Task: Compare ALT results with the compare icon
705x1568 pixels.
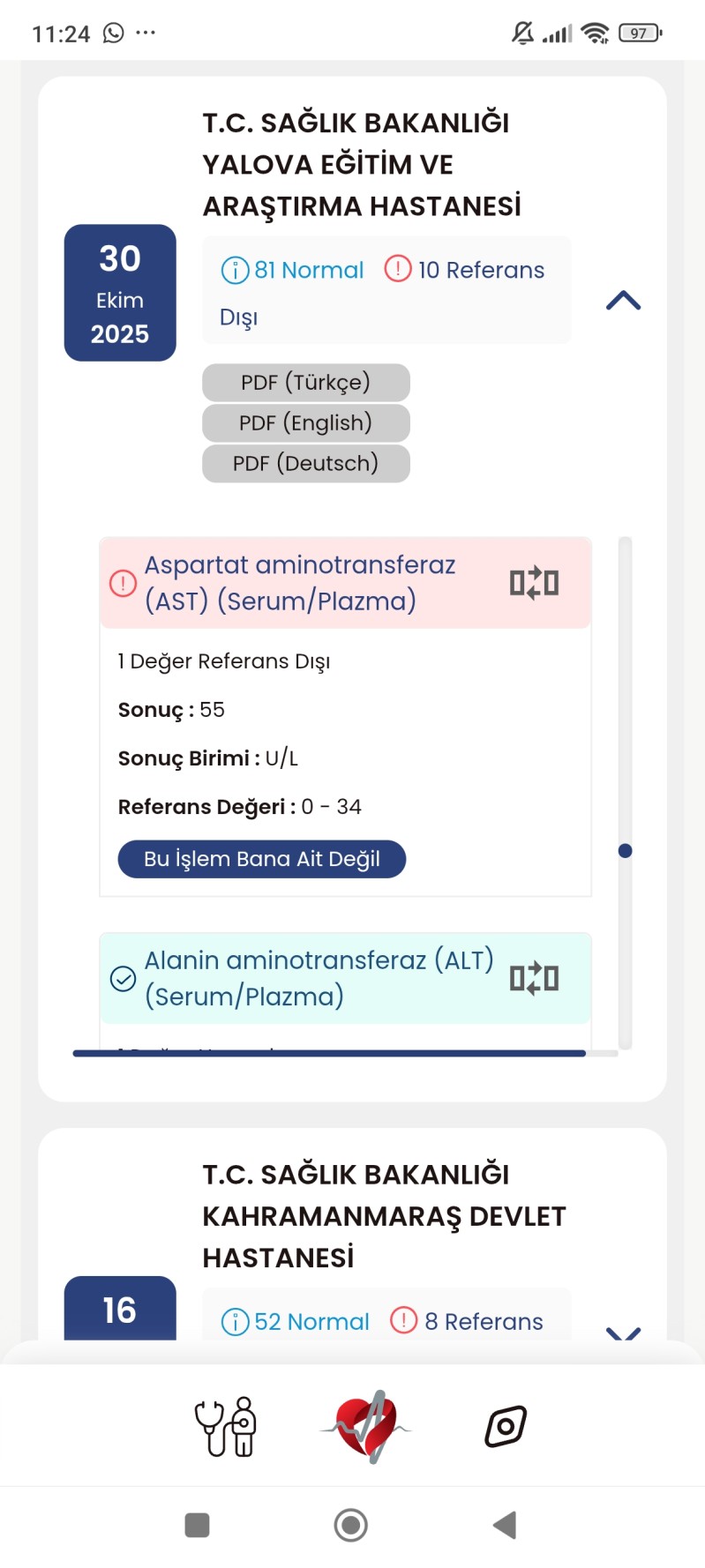Action: (534, 978)
